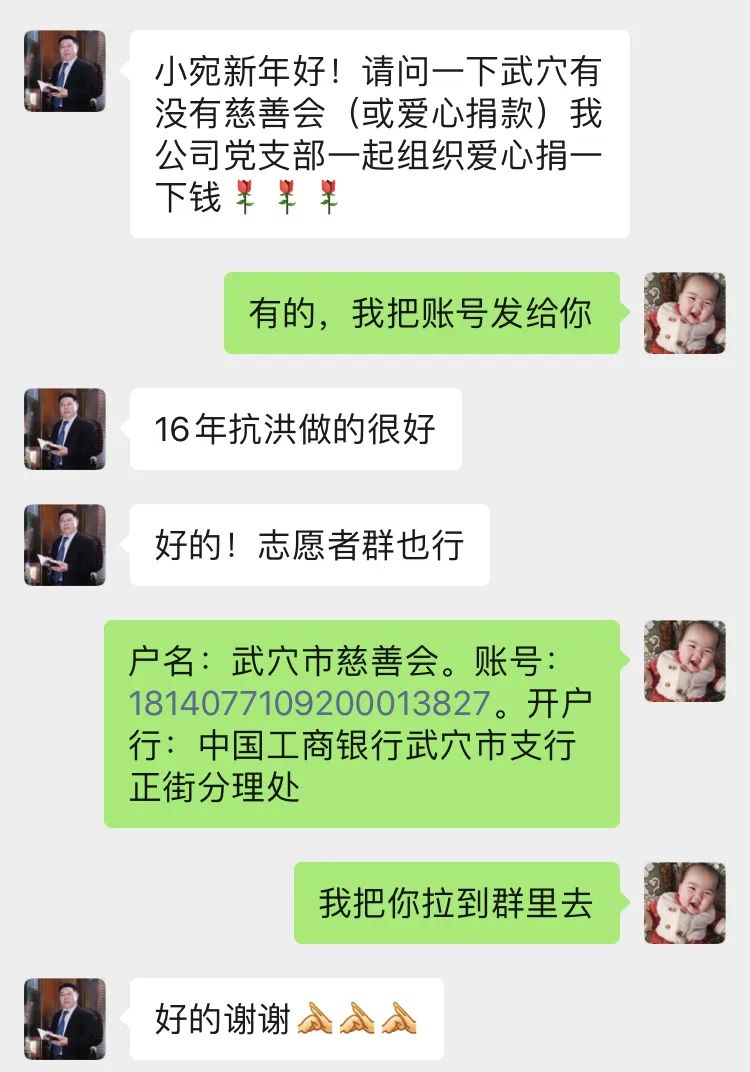Open the contact avatar beside 好的谢谢
The width and height of the screenshot is (750, 1072).
pyautogui.click(x=65, y=1019)
